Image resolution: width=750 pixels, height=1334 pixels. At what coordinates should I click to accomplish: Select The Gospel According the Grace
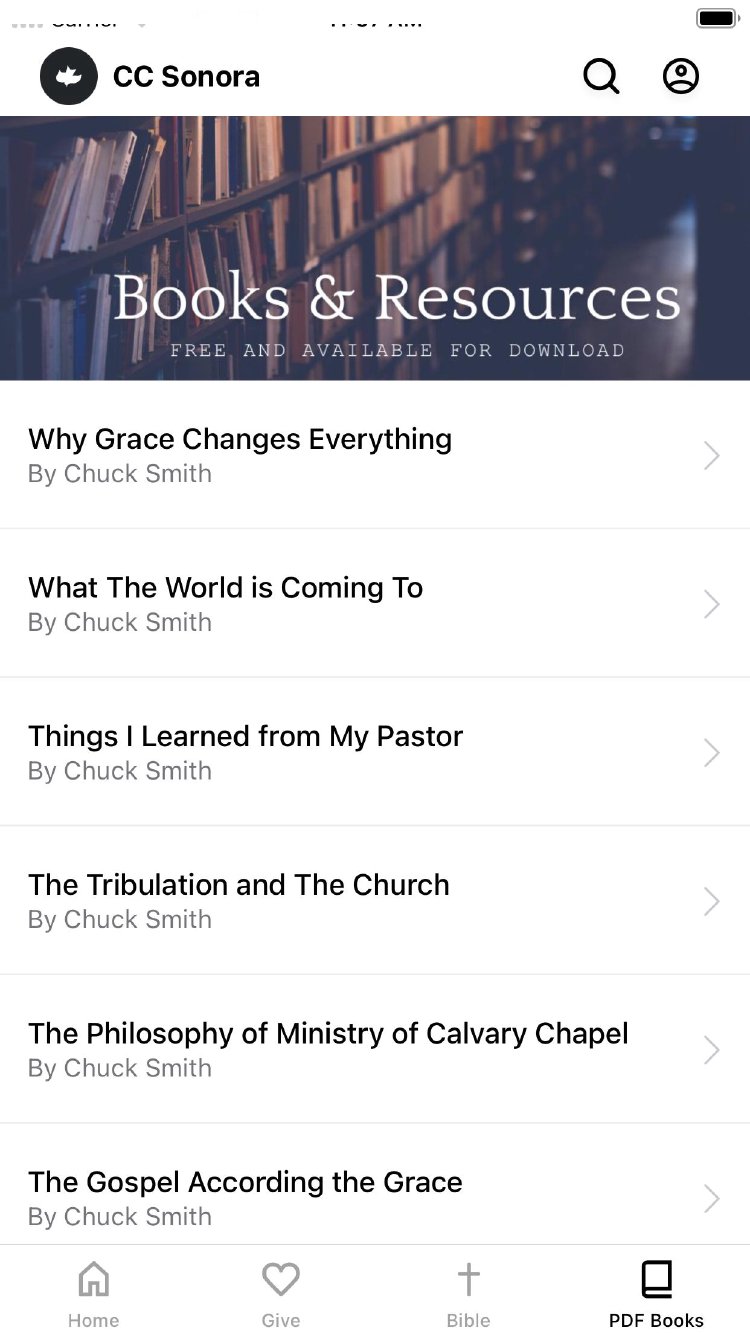tap(374, 1197)
